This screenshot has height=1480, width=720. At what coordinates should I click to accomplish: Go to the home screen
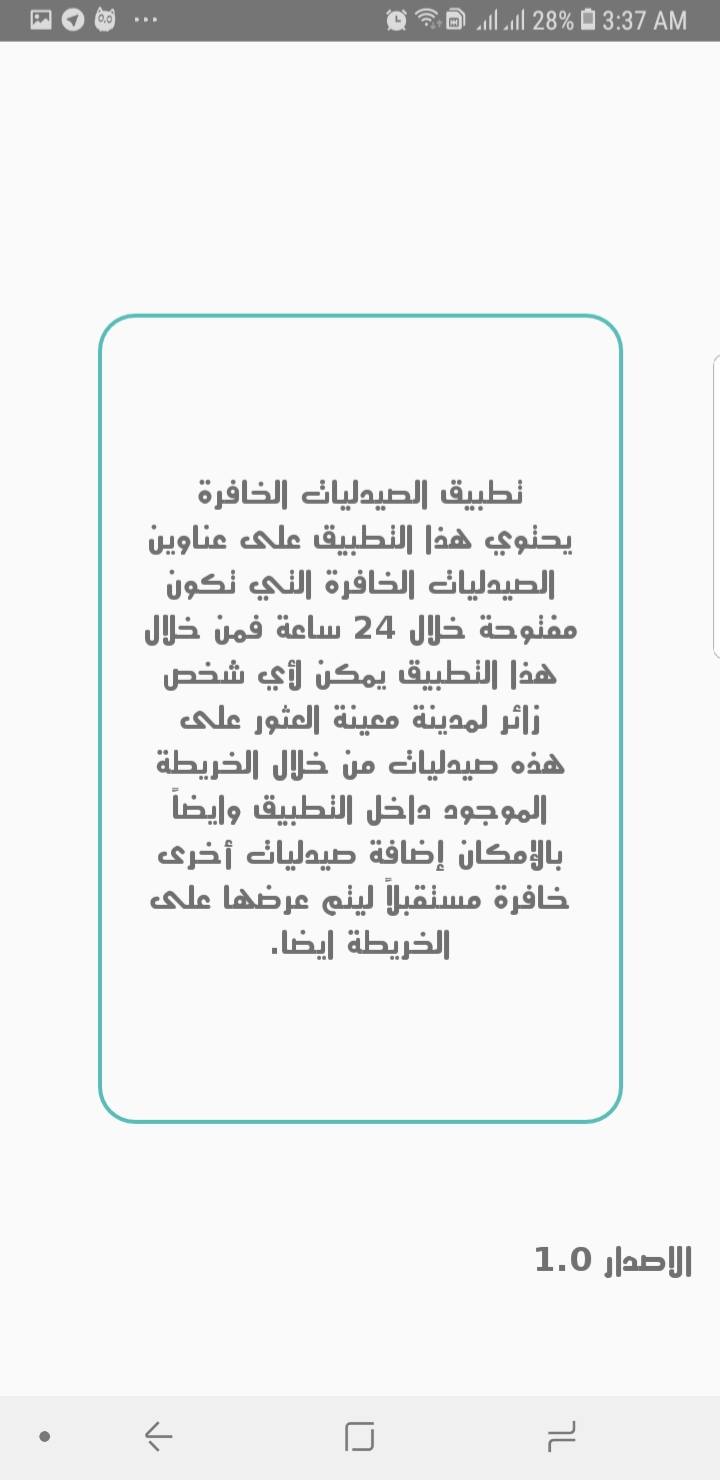pos(359,1437)
